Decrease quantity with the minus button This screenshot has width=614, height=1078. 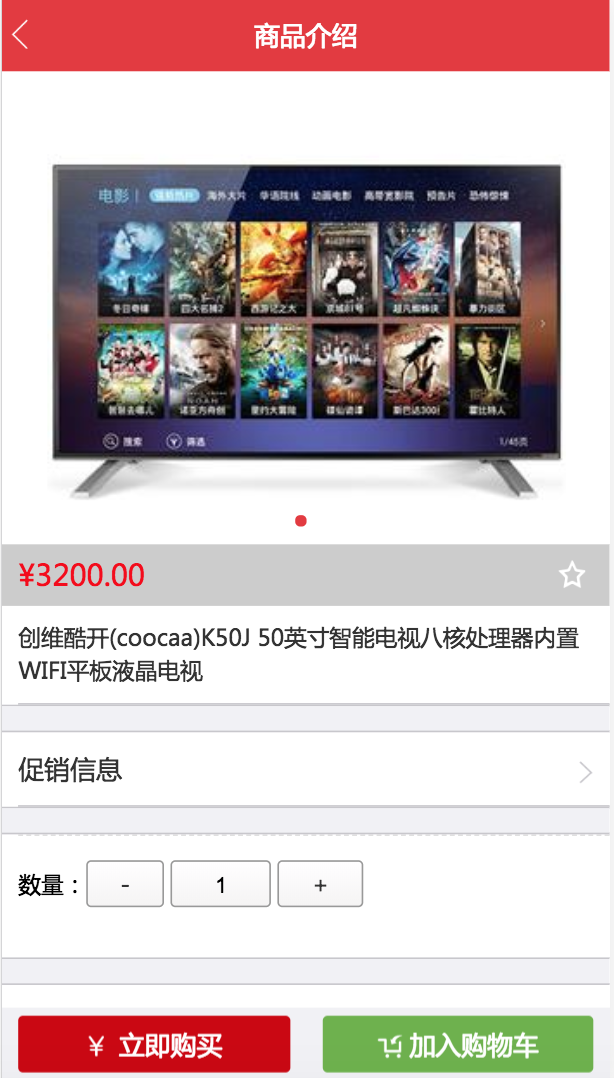tap(125, 884)
